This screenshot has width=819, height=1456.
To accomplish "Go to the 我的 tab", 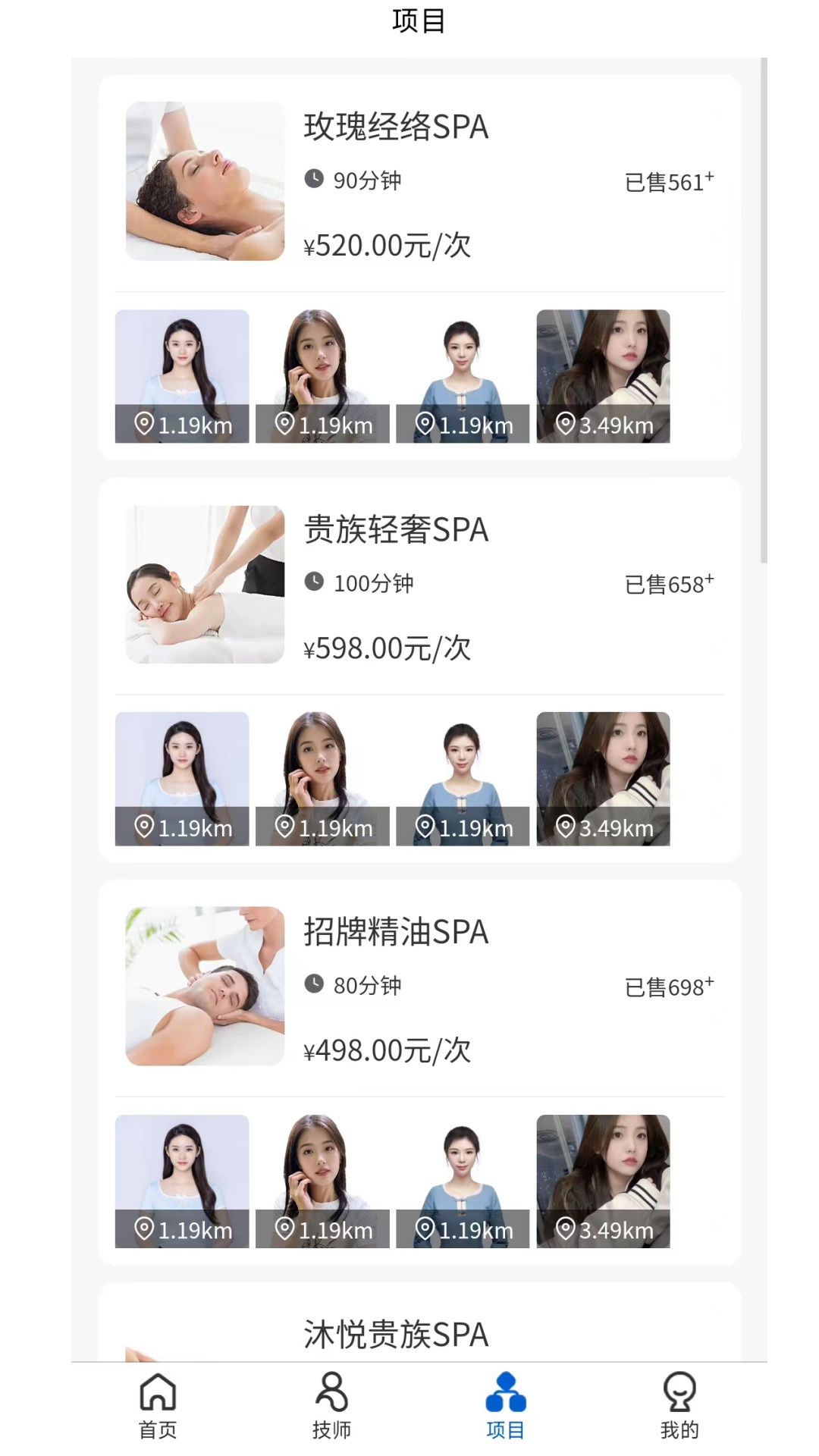I will pyautogui.click(x=679, y=1405).
